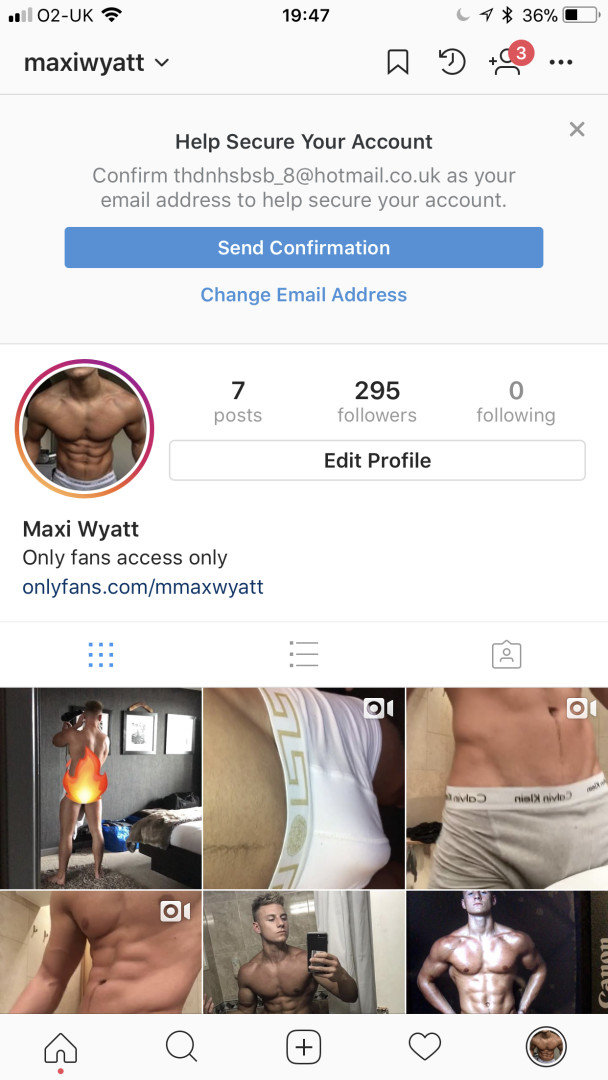Go to the home feed
The height and width of the screenshot is (1080, 608).
tap(61, 1047)
